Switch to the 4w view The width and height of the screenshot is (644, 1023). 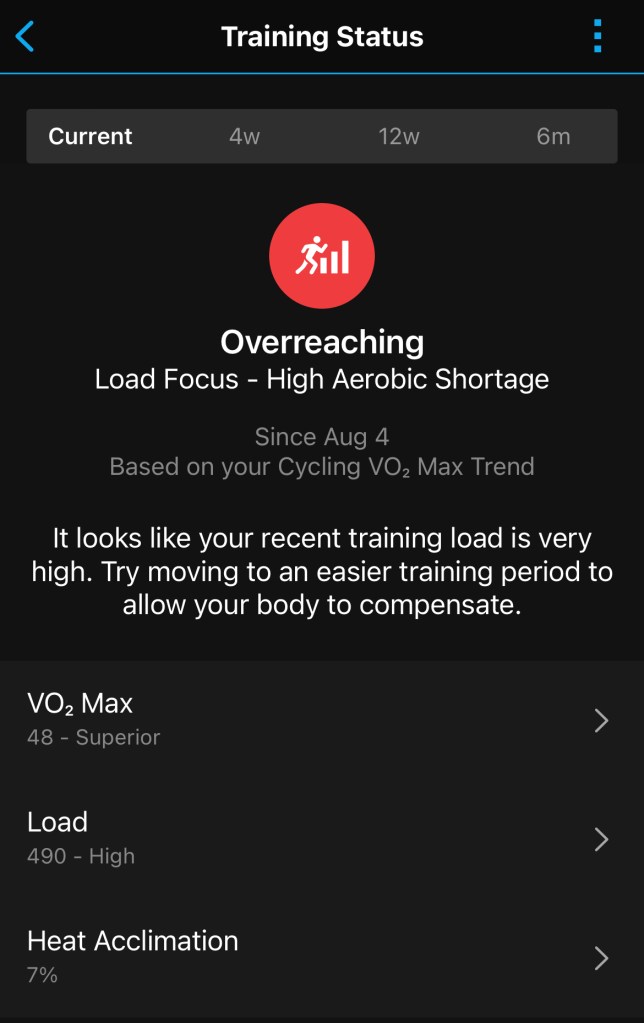click(244, 137)
